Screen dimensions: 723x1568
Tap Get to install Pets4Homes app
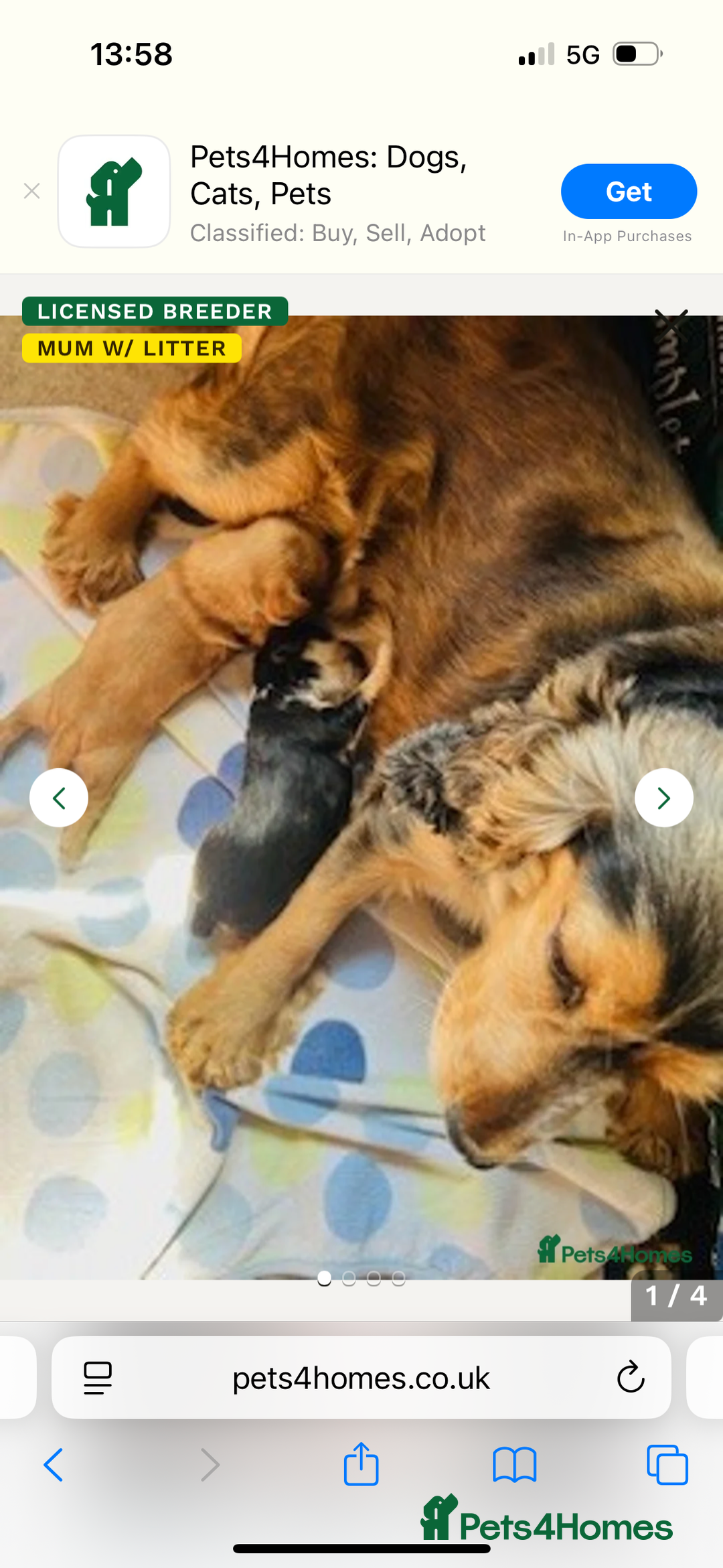coord(629,192)
